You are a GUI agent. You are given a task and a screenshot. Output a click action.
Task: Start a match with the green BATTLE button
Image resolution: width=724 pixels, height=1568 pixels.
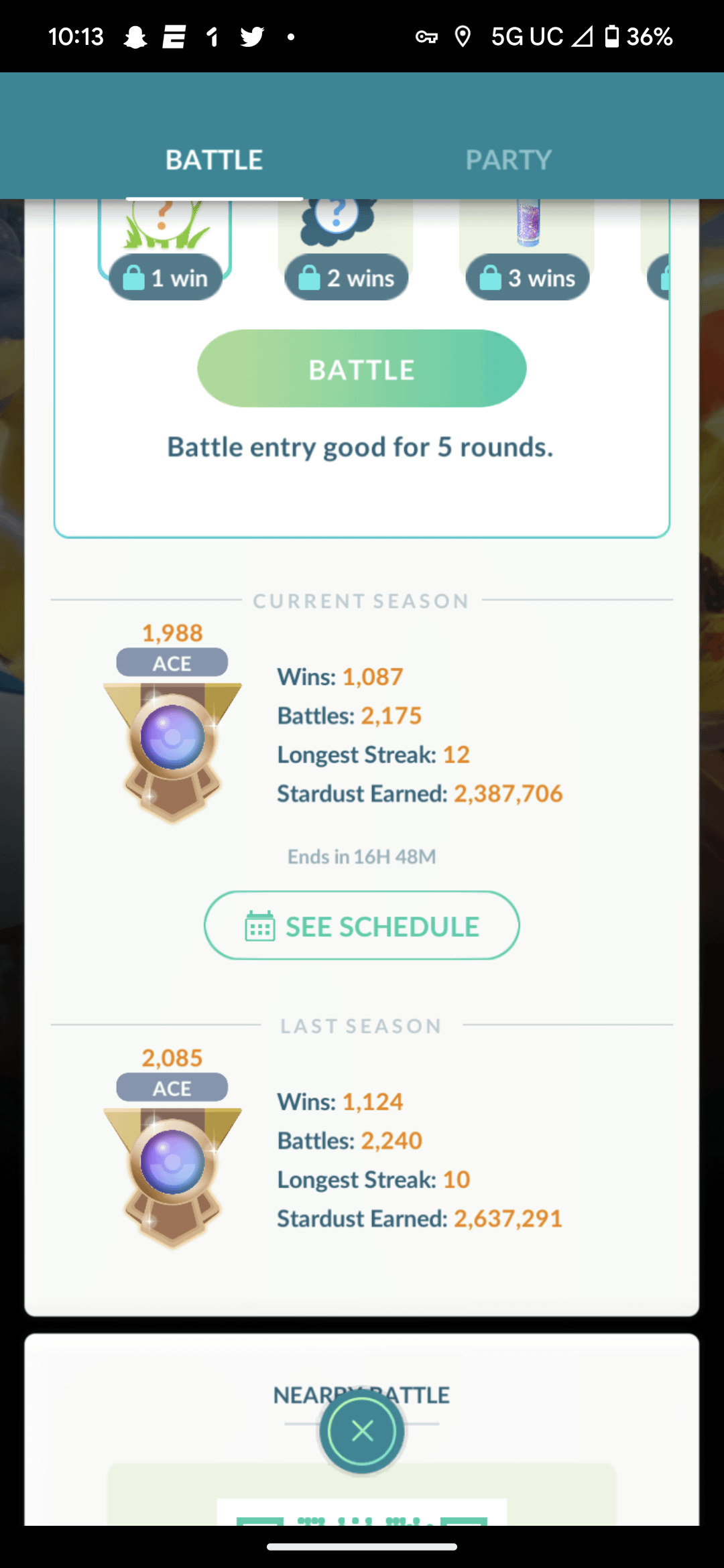[362, 369]
